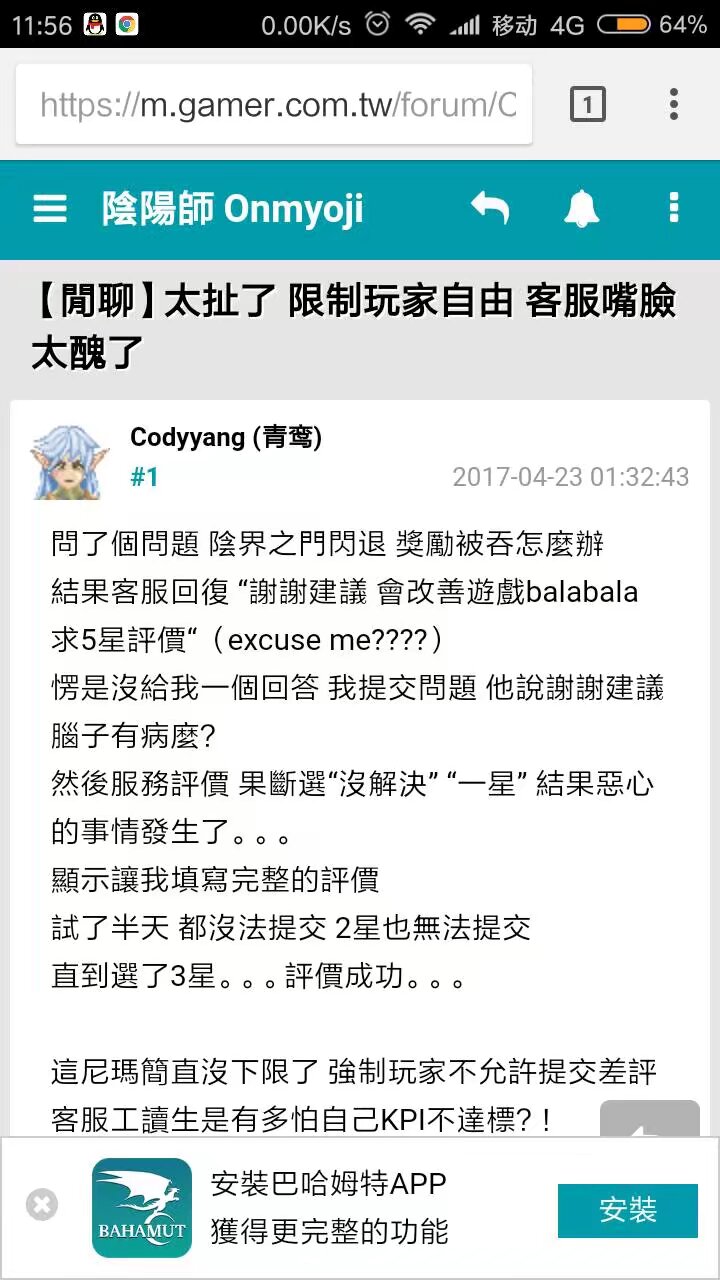
Task: Open the browser tab switcher
Action: coord(588,104)
